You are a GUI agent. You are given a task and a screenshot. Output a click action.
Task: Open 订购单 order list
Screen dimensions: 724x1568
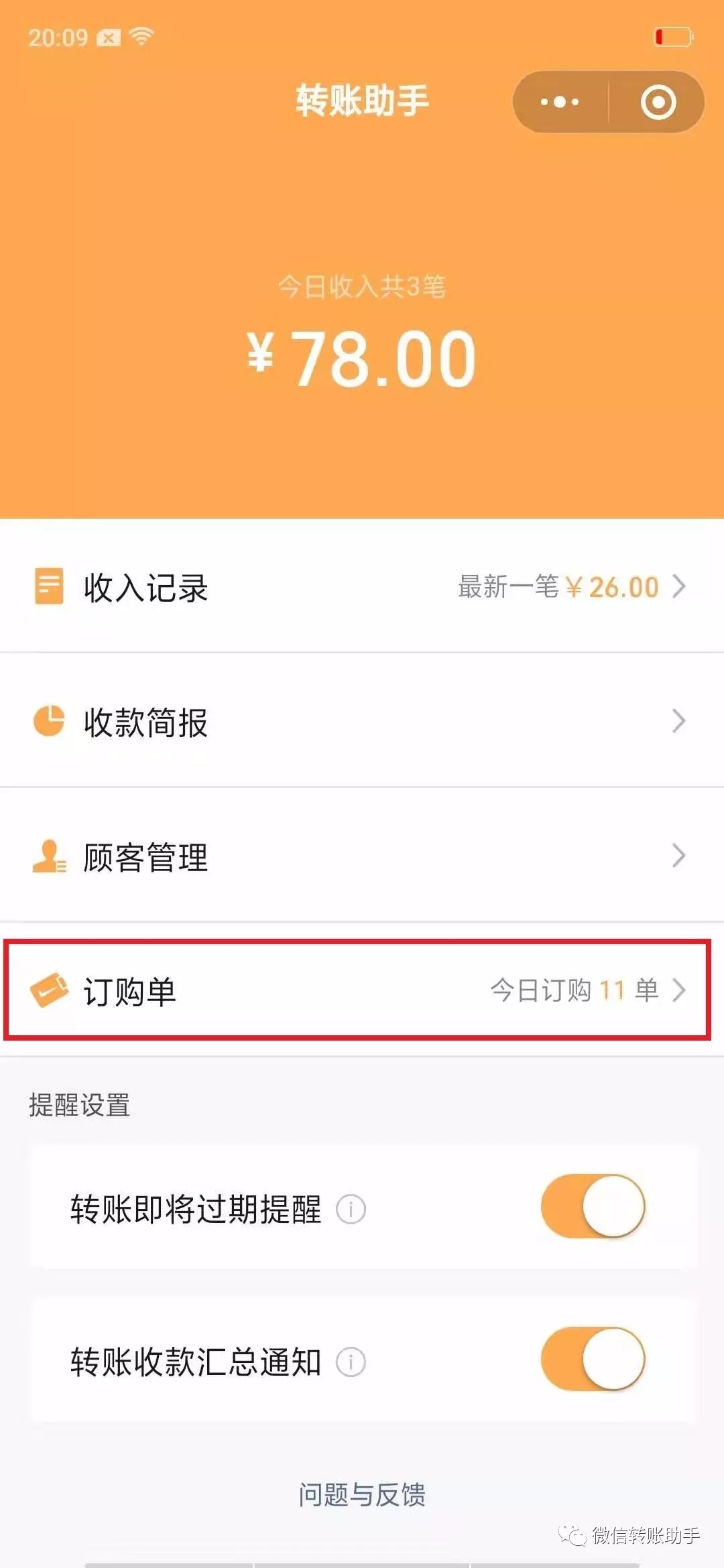coord(362,990)
